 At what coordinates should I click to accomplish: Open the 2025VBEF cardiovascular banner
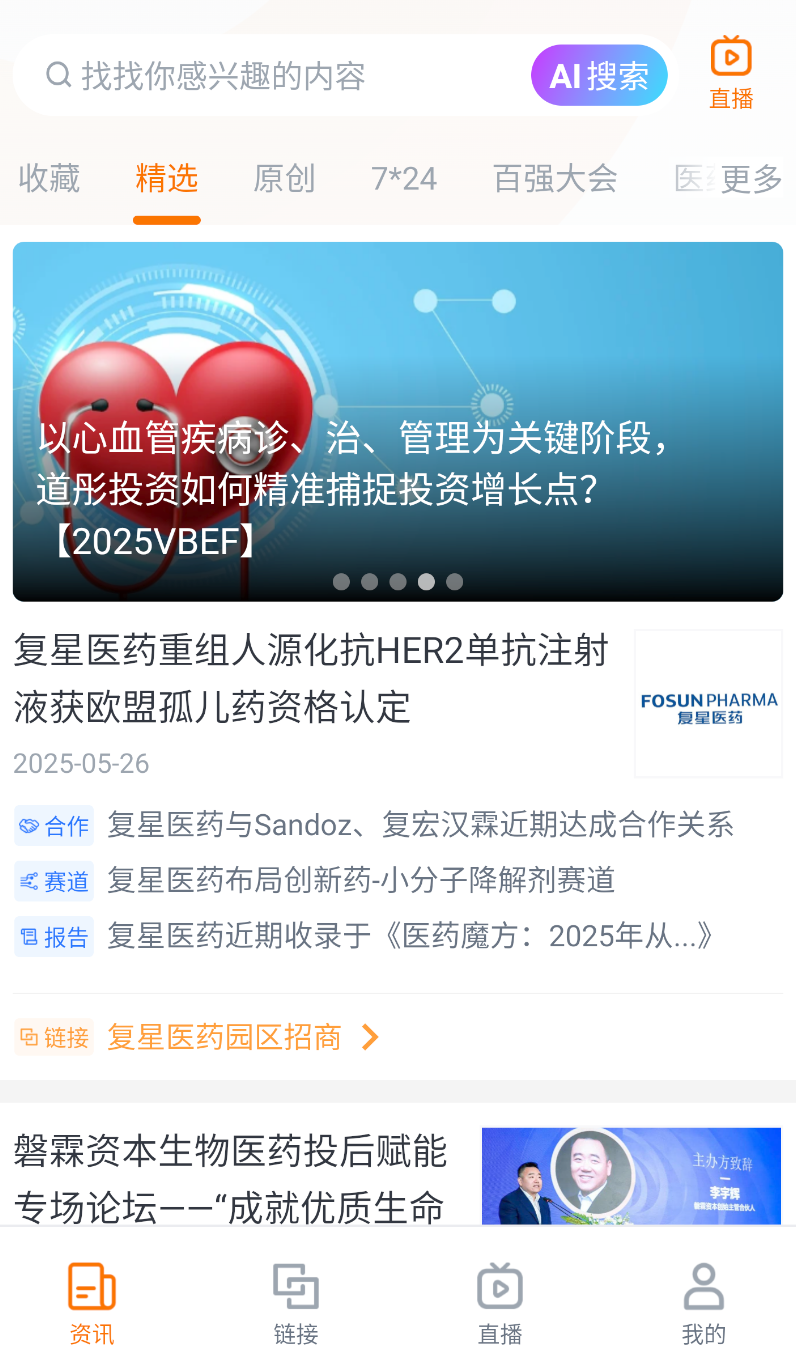click(398, 421)
